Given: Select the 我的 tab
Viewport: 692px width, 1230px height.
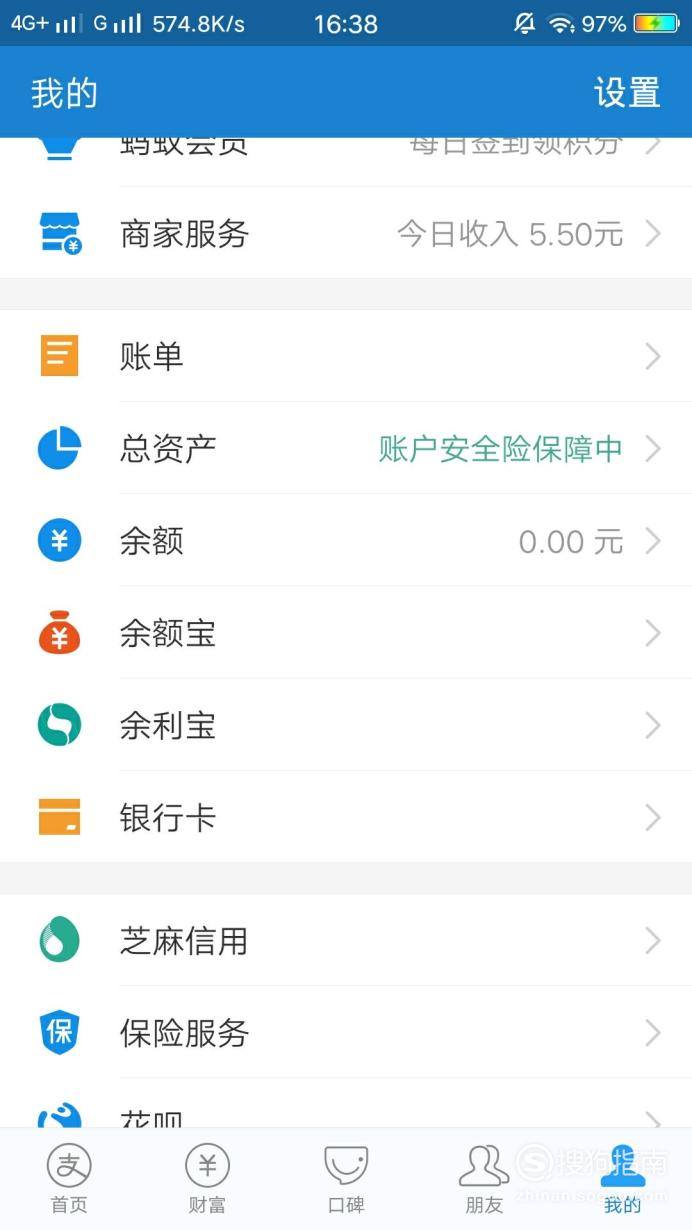Looking at the screenshot, I should point(622,1180).
